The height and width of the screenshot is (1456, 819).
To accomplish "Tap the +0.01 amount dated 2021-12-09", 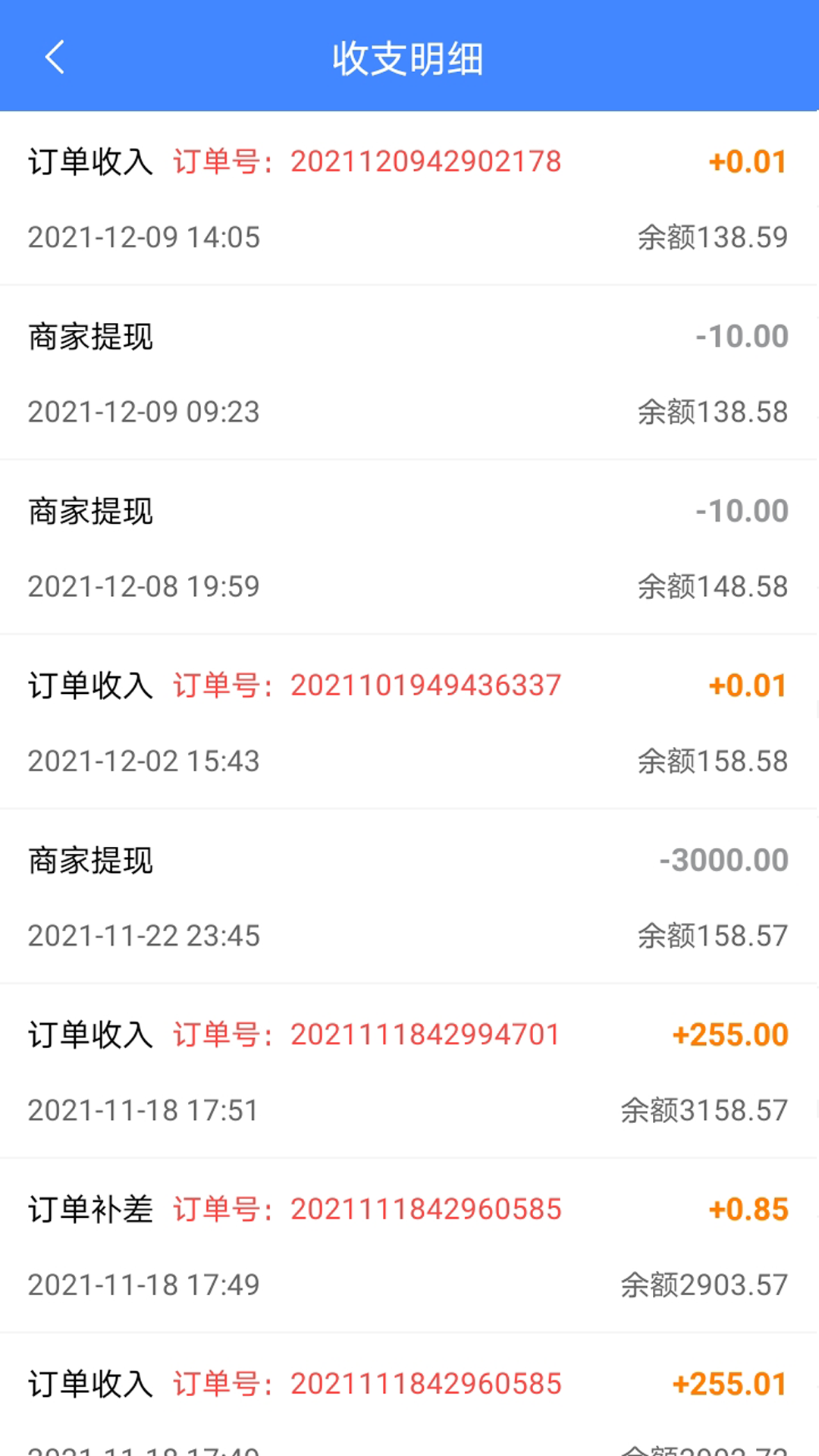I will tap(746, 162).
